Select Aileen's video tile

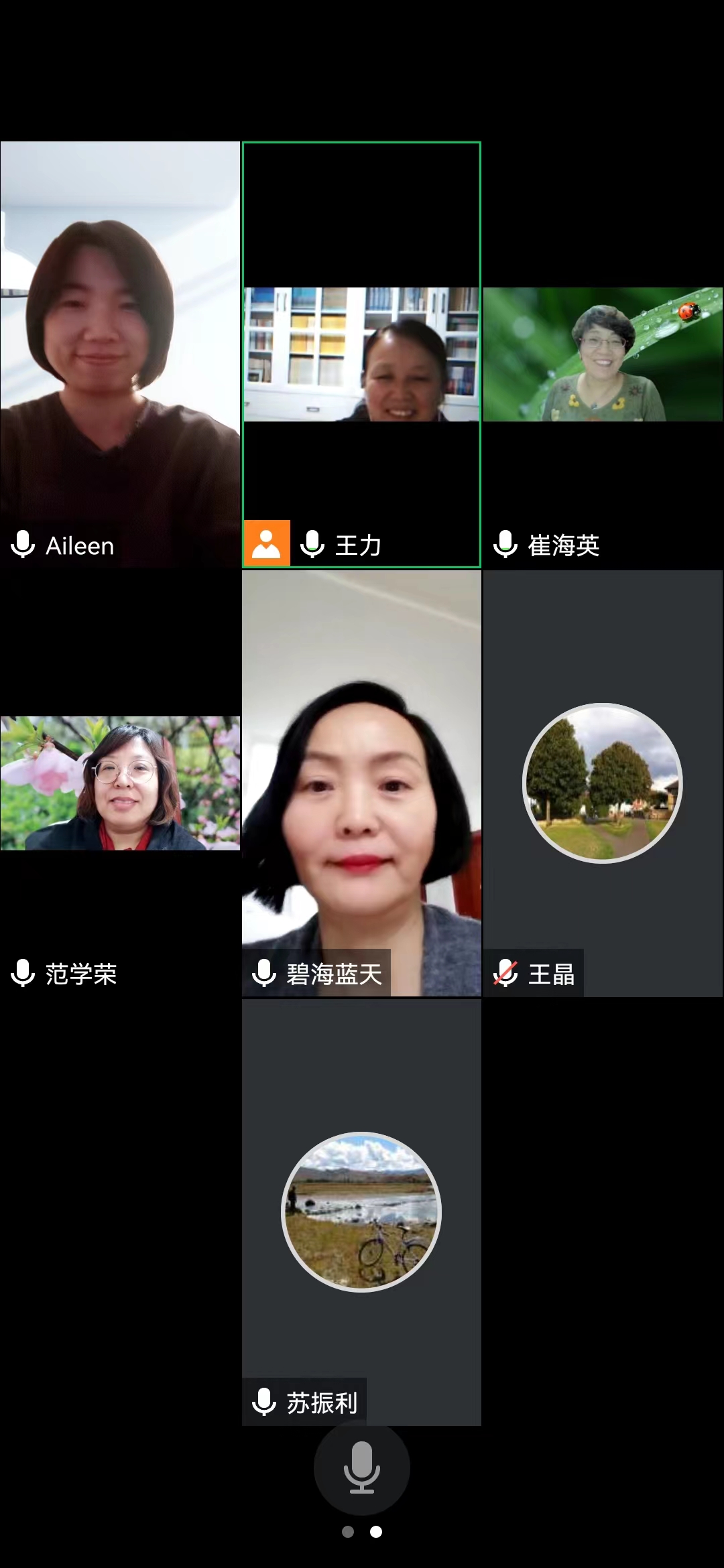click(x=120, y=354)
